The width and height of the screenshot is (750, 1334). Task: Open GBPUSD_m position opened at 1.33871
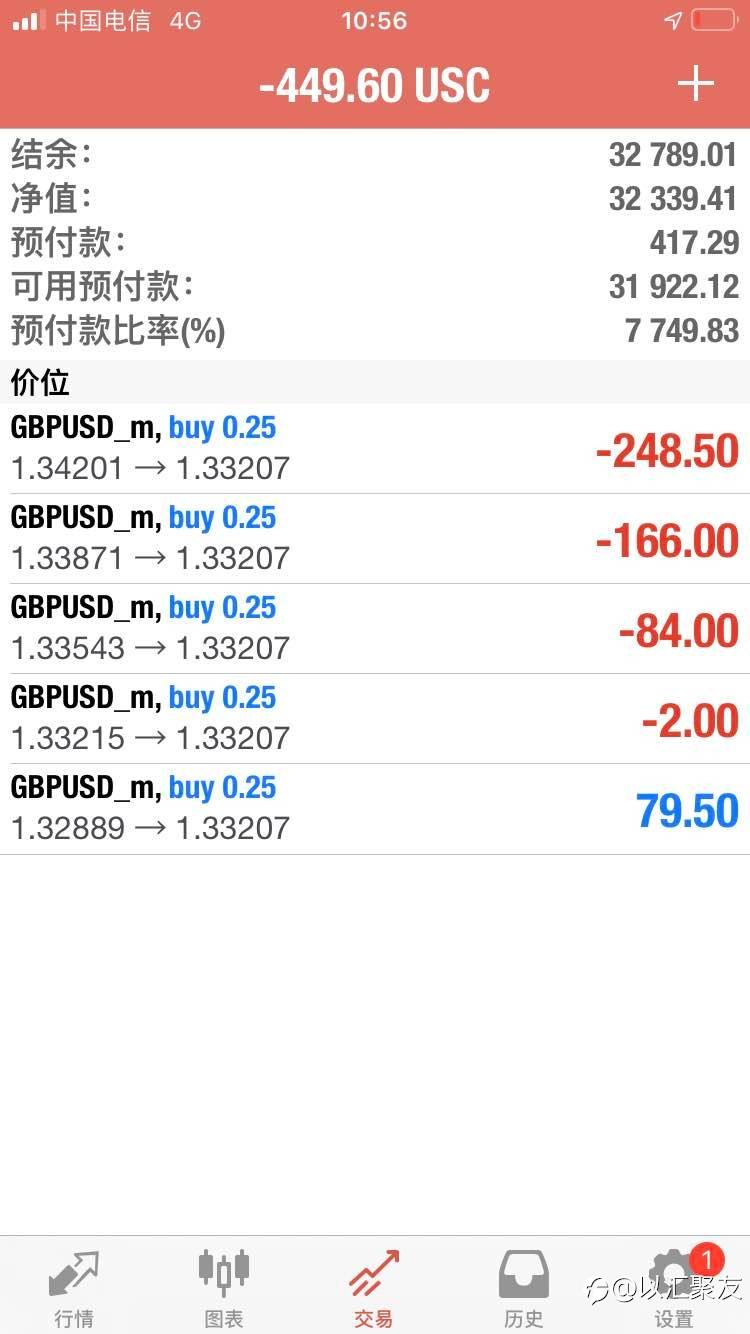375,539
